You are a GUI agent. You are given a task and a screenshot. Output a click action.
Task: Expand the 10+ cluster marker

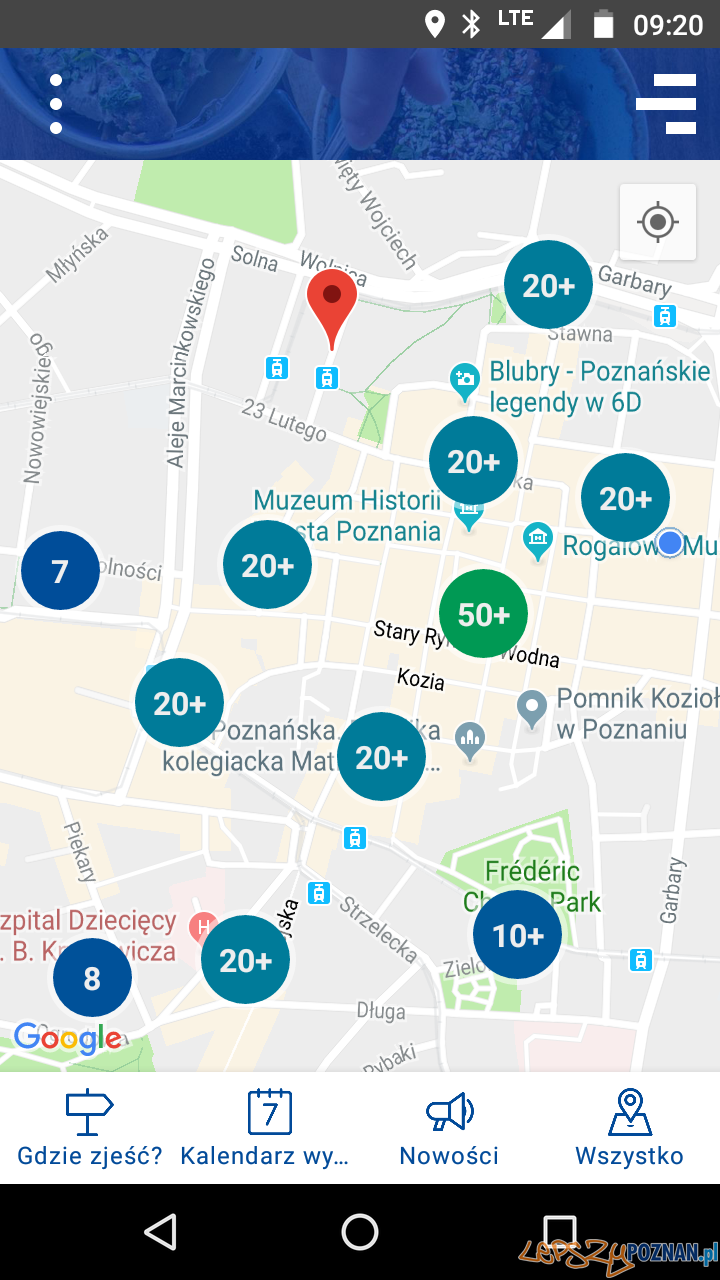pyautogui.click(x=517, y=935)
